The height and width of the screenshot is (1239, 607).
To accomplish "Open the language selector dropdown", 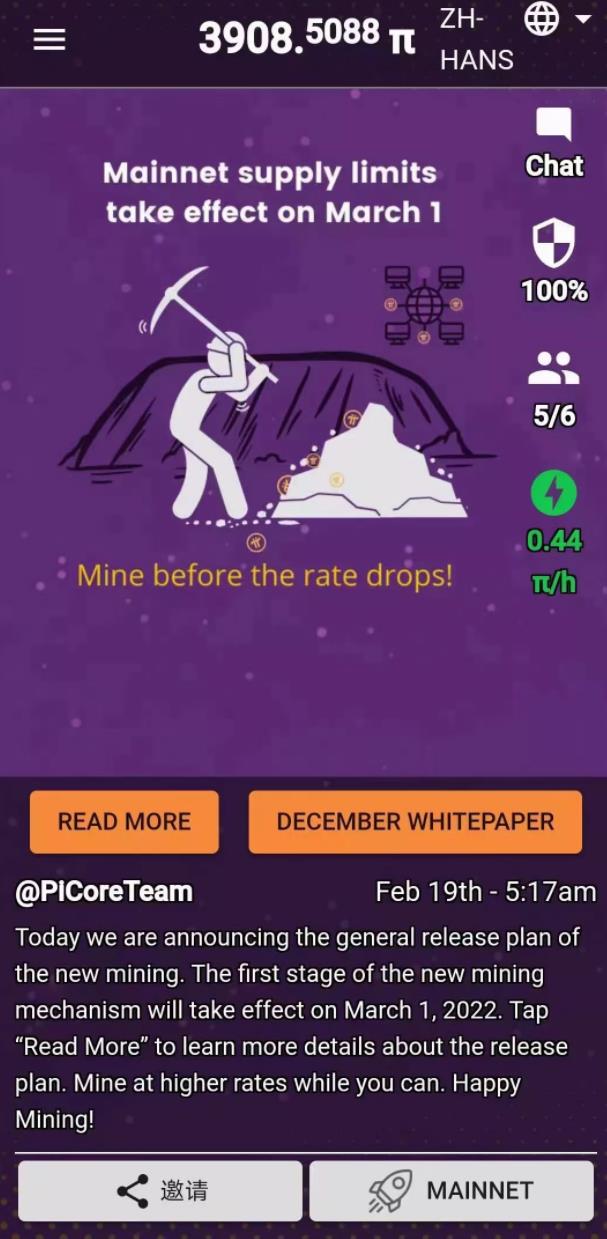I will click(557, 20).
